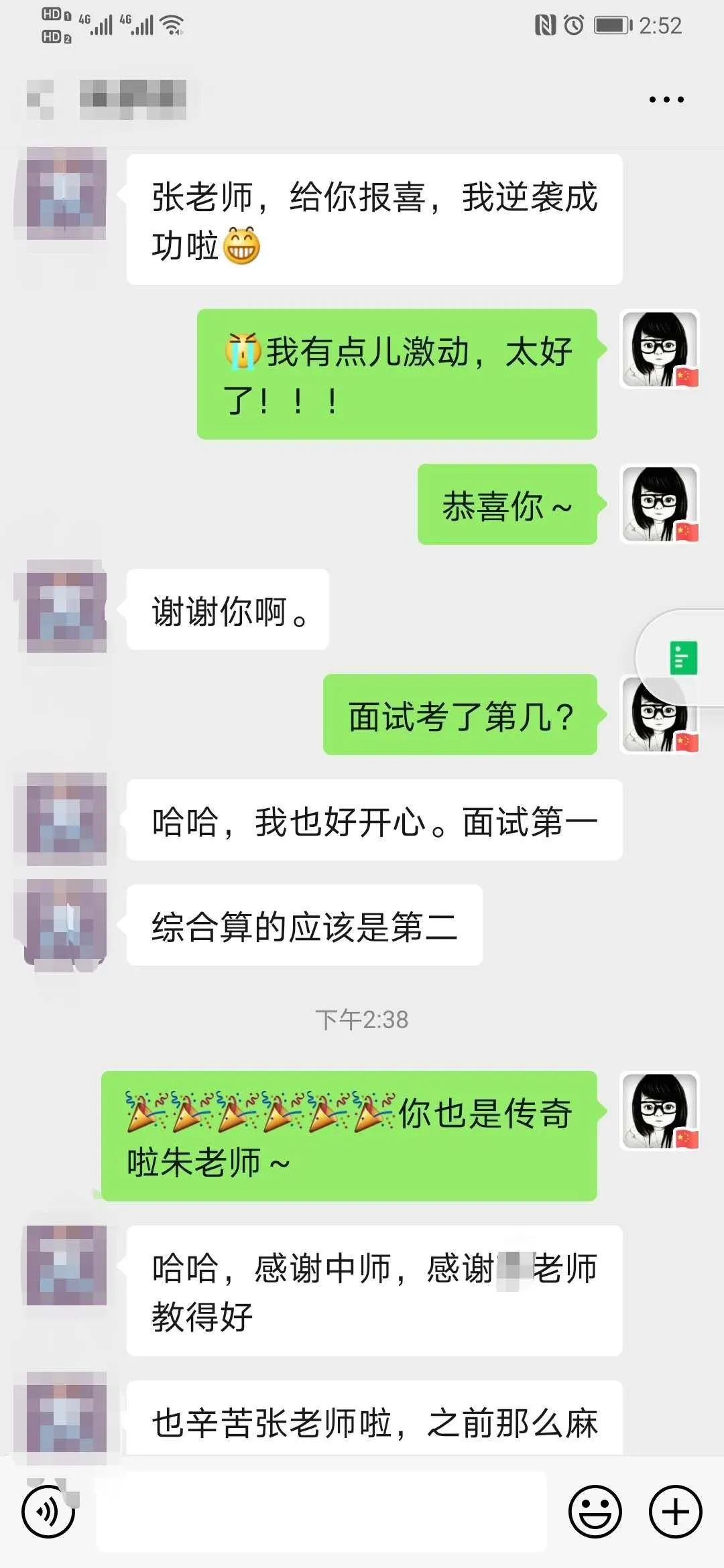
Task: Open the plus attachments menu
Action: tap(675, 1512)
